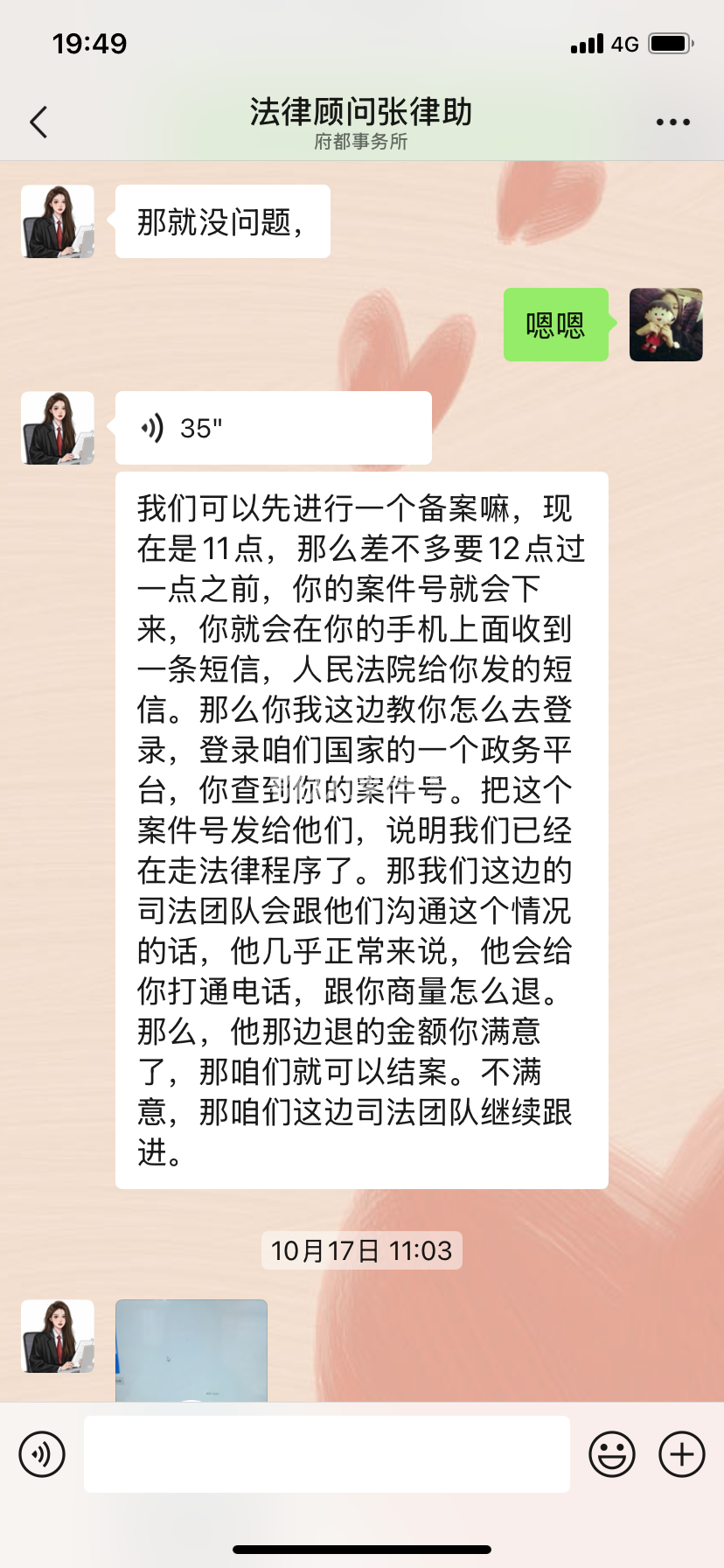Viewport: 724px width, 1568px height.
Task: Switch to voice input mode
Action: point(42,1454)
